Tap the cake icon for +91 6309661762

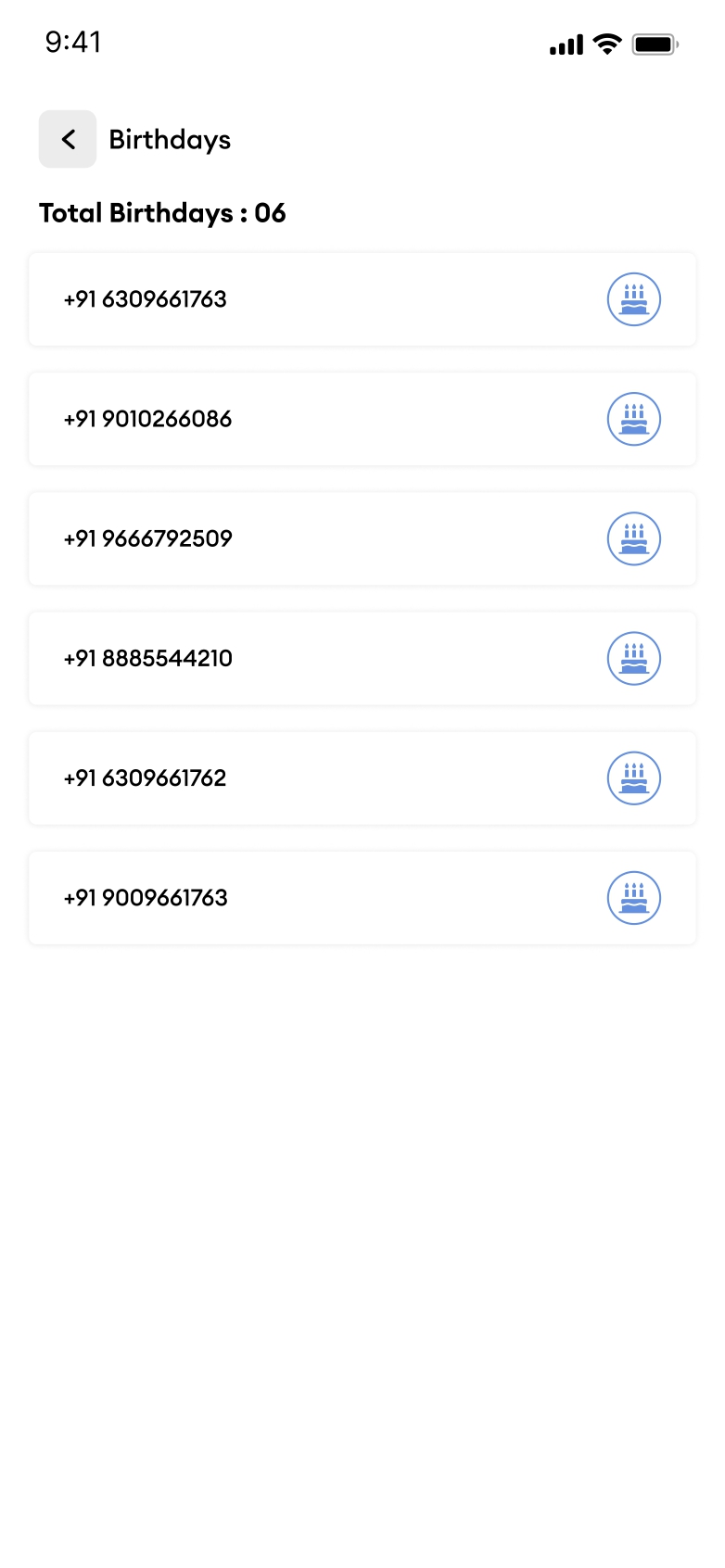634,778
